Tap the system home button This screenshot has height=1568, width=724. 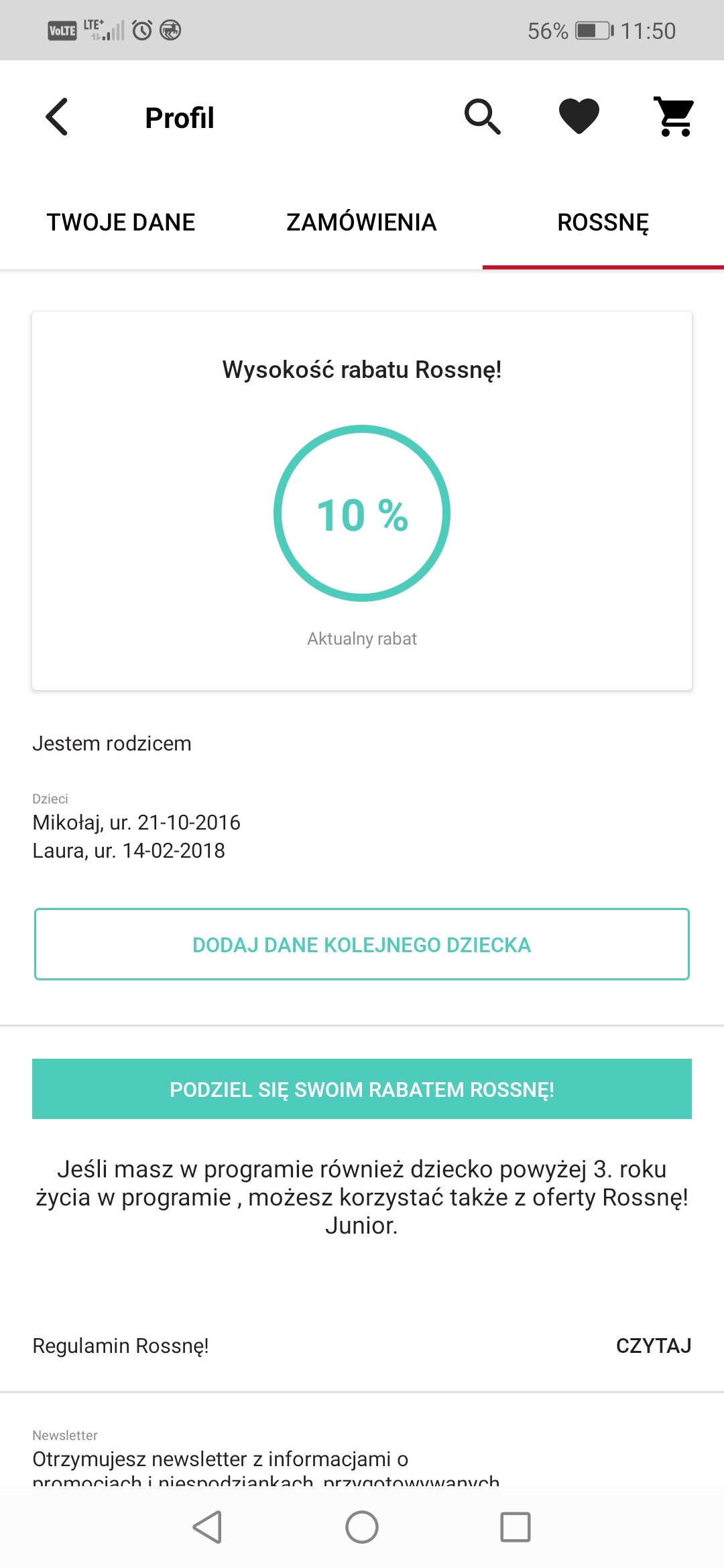pos(362,1527)
